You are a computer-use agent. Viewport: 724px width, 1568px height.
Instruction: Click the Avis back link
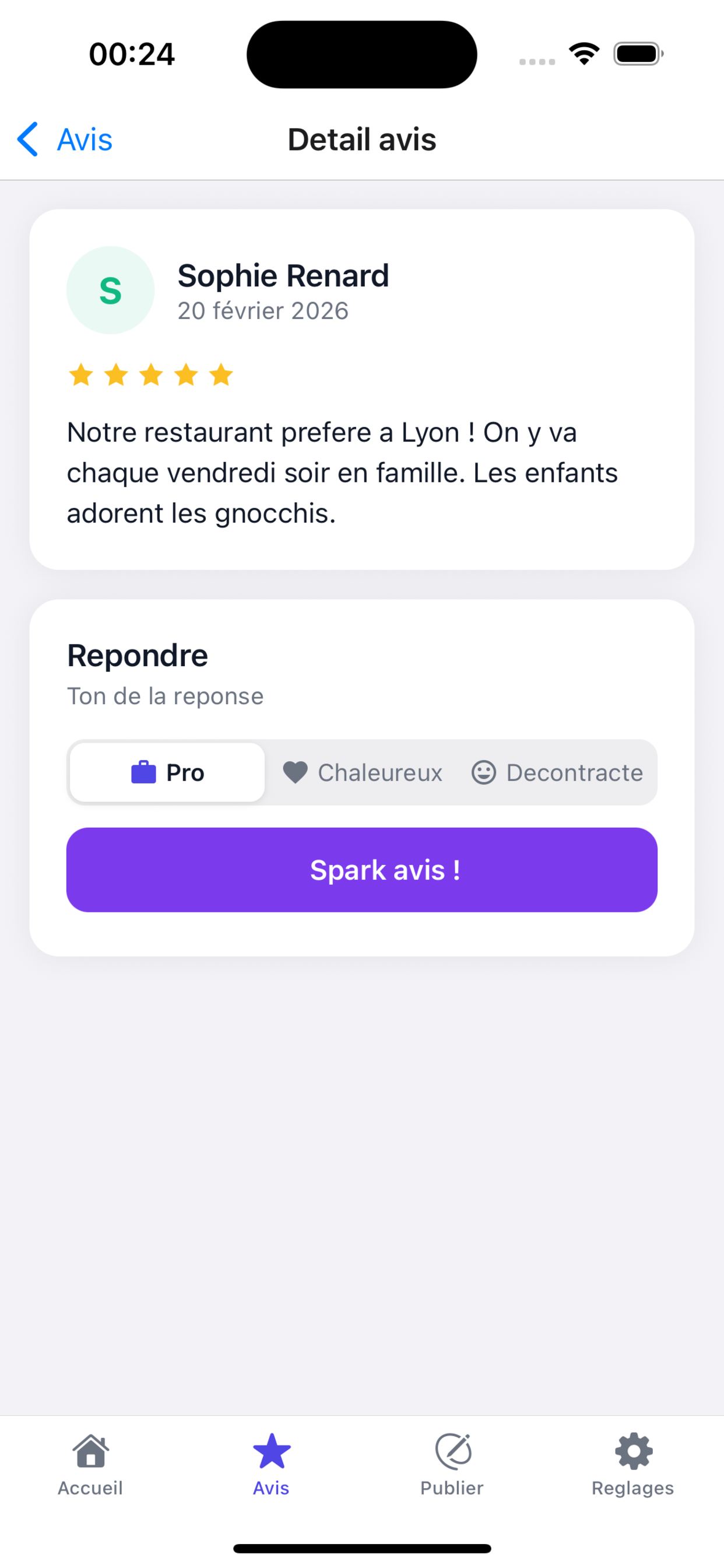tap(85, 139)
